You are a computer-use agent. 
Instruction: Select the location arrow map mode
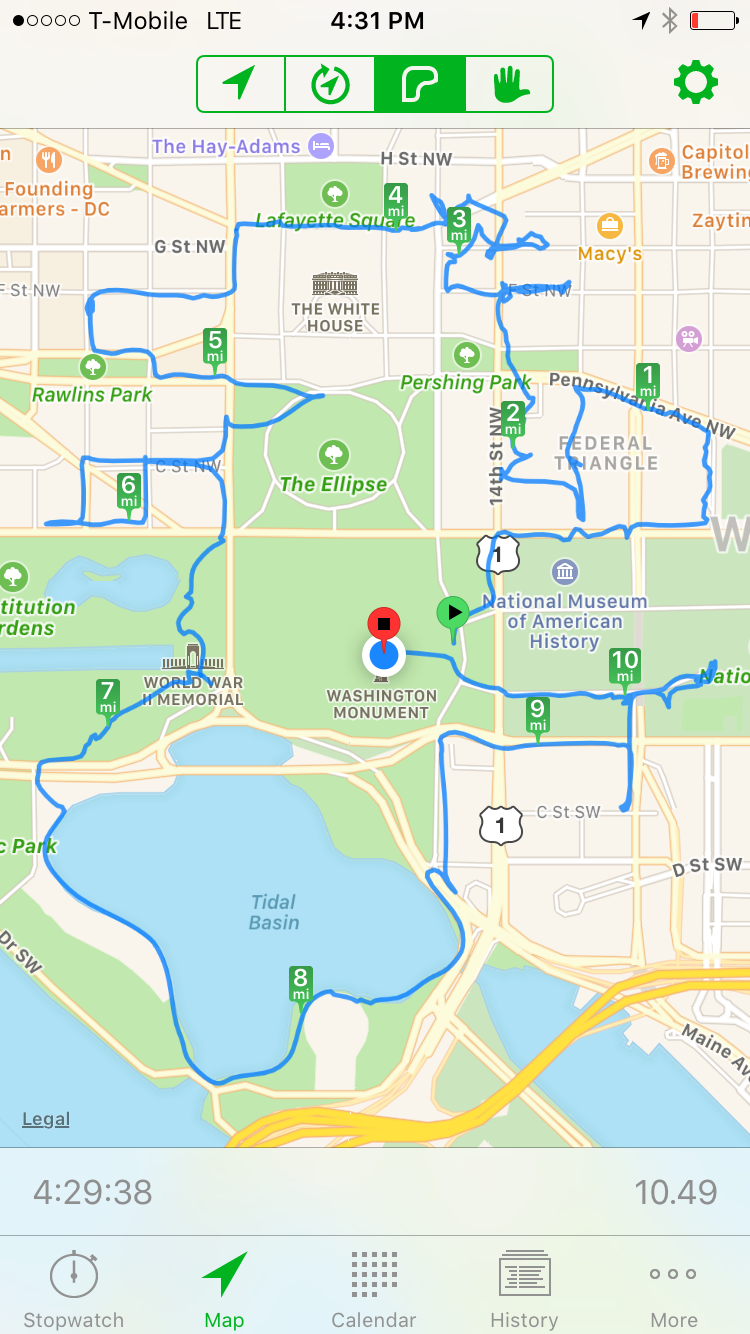(x=240, y=84)
